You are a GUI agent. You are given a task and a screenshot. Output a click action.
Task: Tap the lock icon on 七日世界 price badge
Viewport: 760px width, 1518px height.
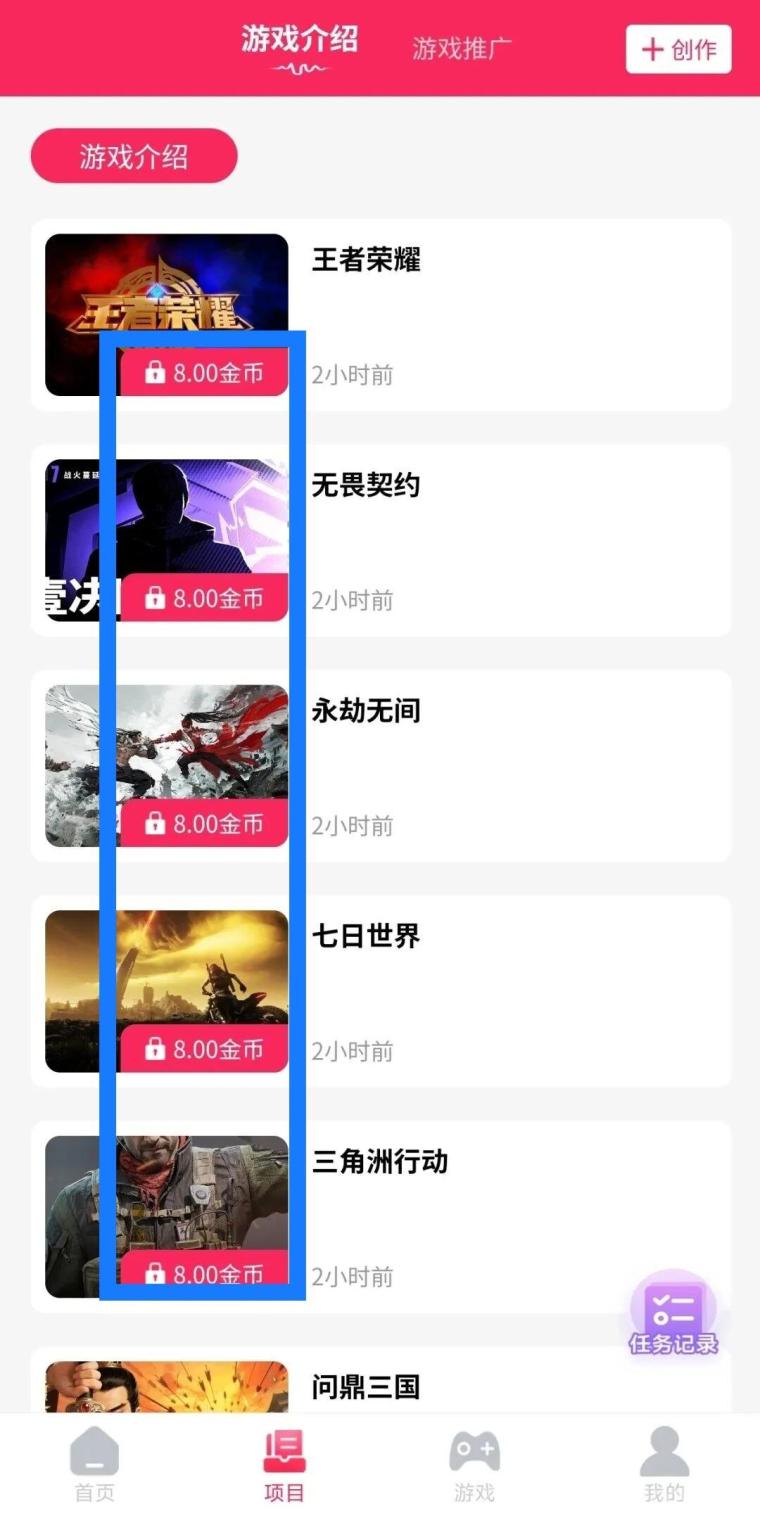click(156, 1049)
